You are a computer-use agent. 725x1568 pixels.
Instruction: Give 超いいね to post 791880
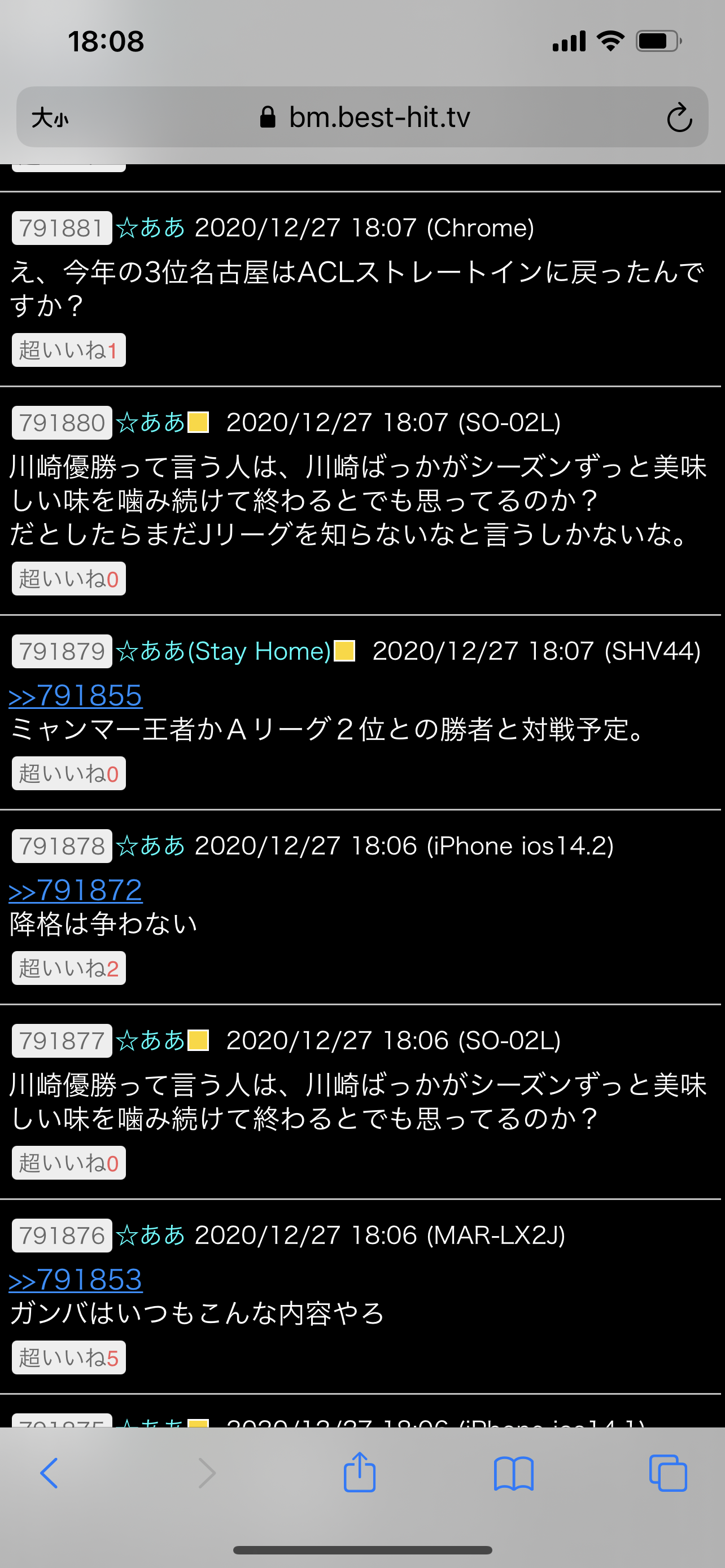[69, 579]
